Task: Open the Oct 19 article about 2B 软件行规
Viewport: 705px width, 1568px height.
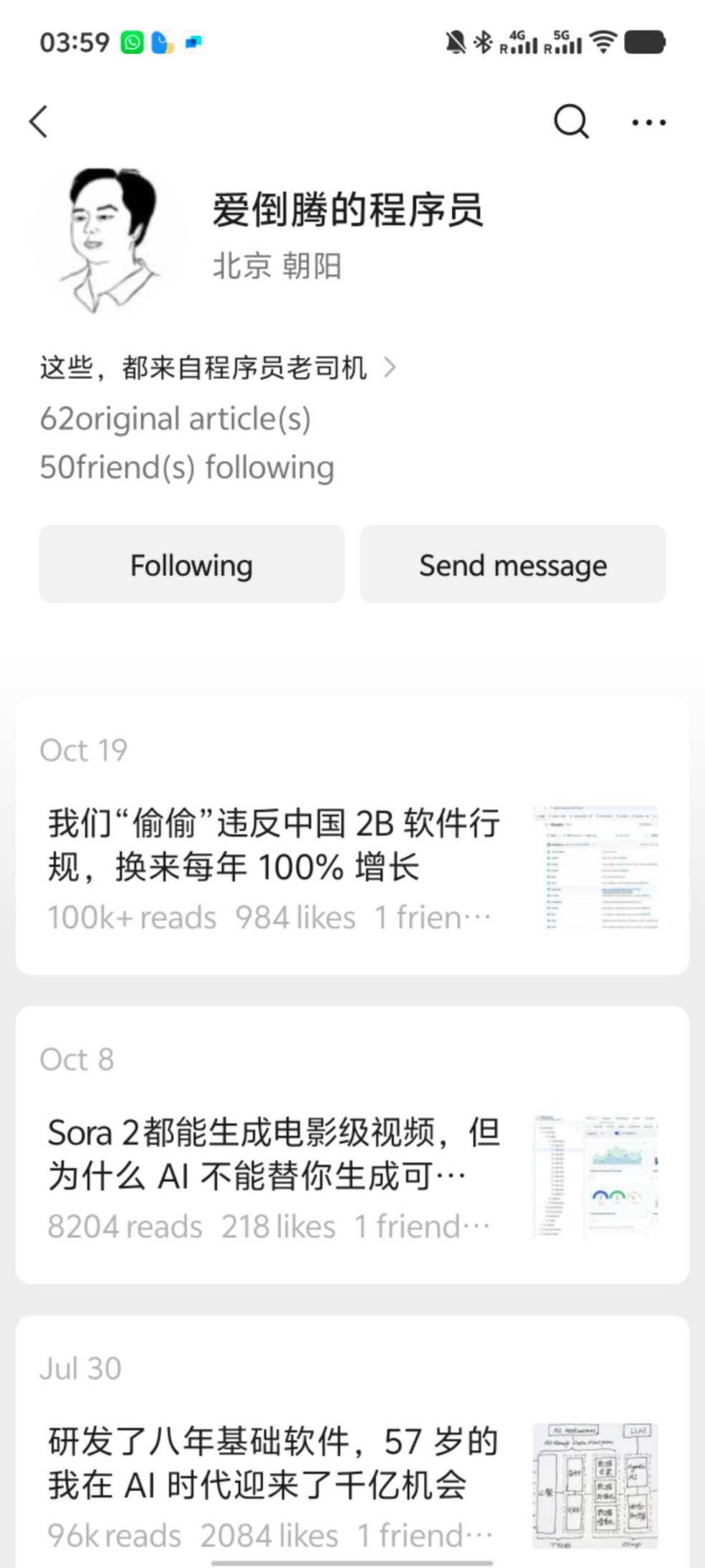Action: coord(274,846)
